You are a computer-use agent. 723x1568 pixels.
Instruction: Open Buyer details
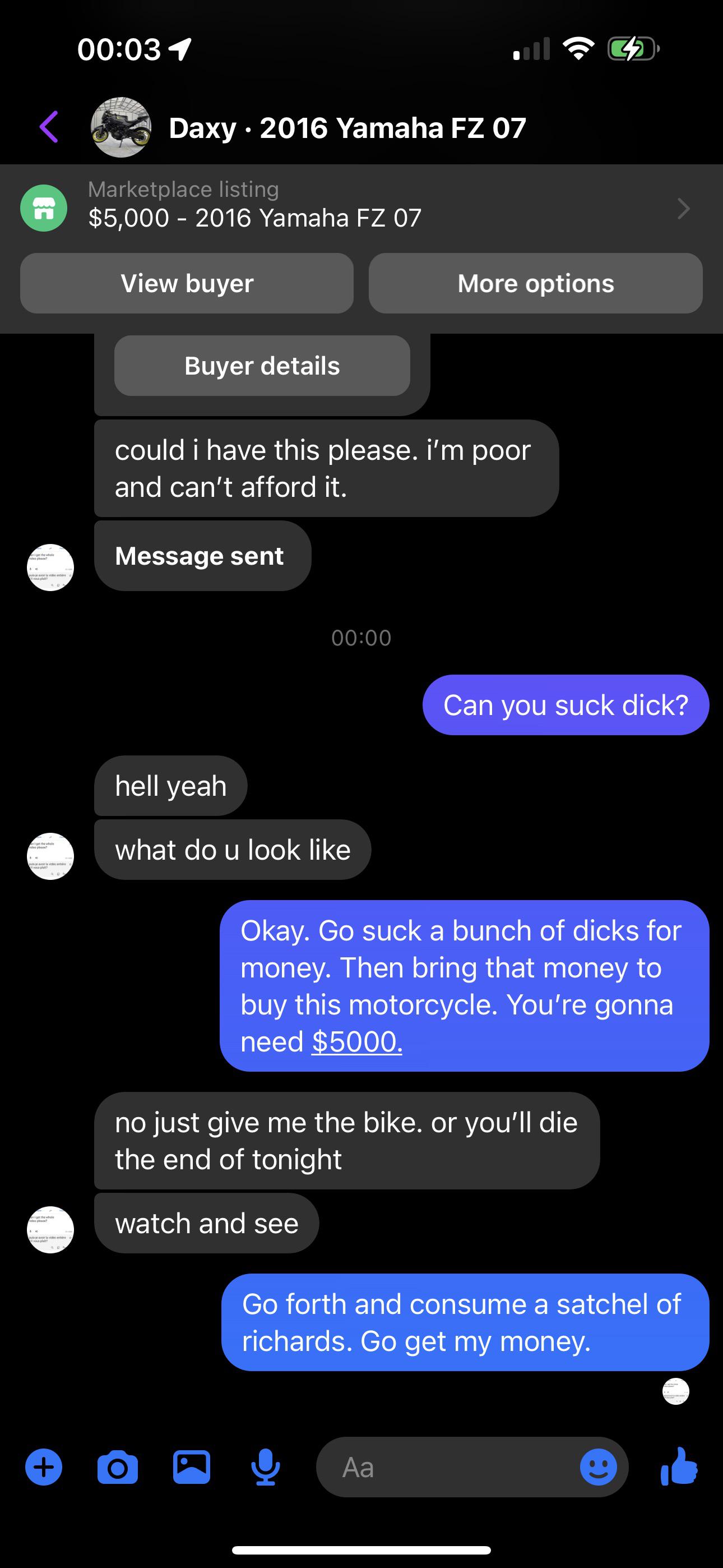[x=262, y=366]
